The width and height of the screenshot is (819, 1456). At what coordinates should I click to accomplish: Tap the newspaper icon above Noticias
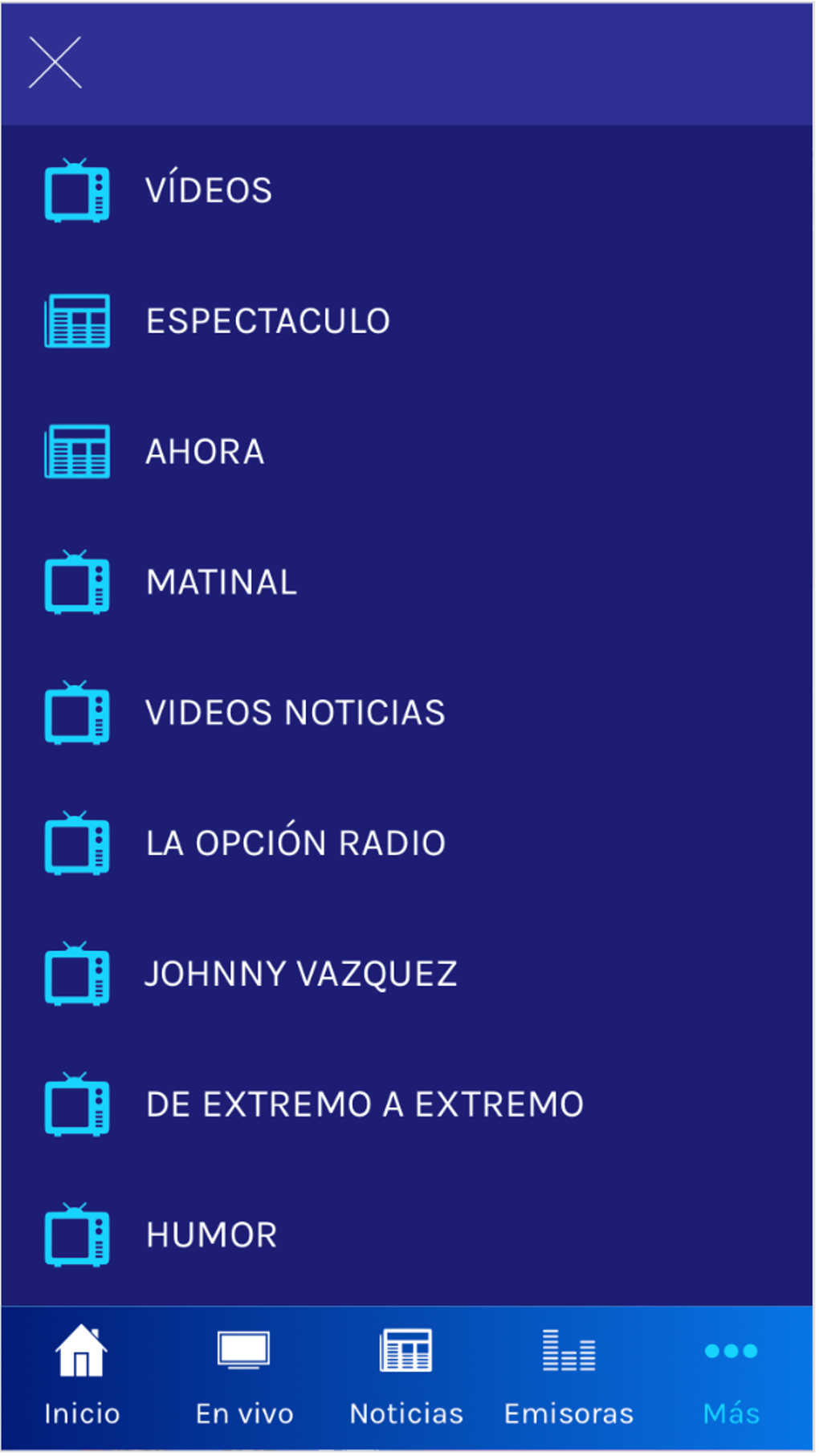click(407, 1351)
